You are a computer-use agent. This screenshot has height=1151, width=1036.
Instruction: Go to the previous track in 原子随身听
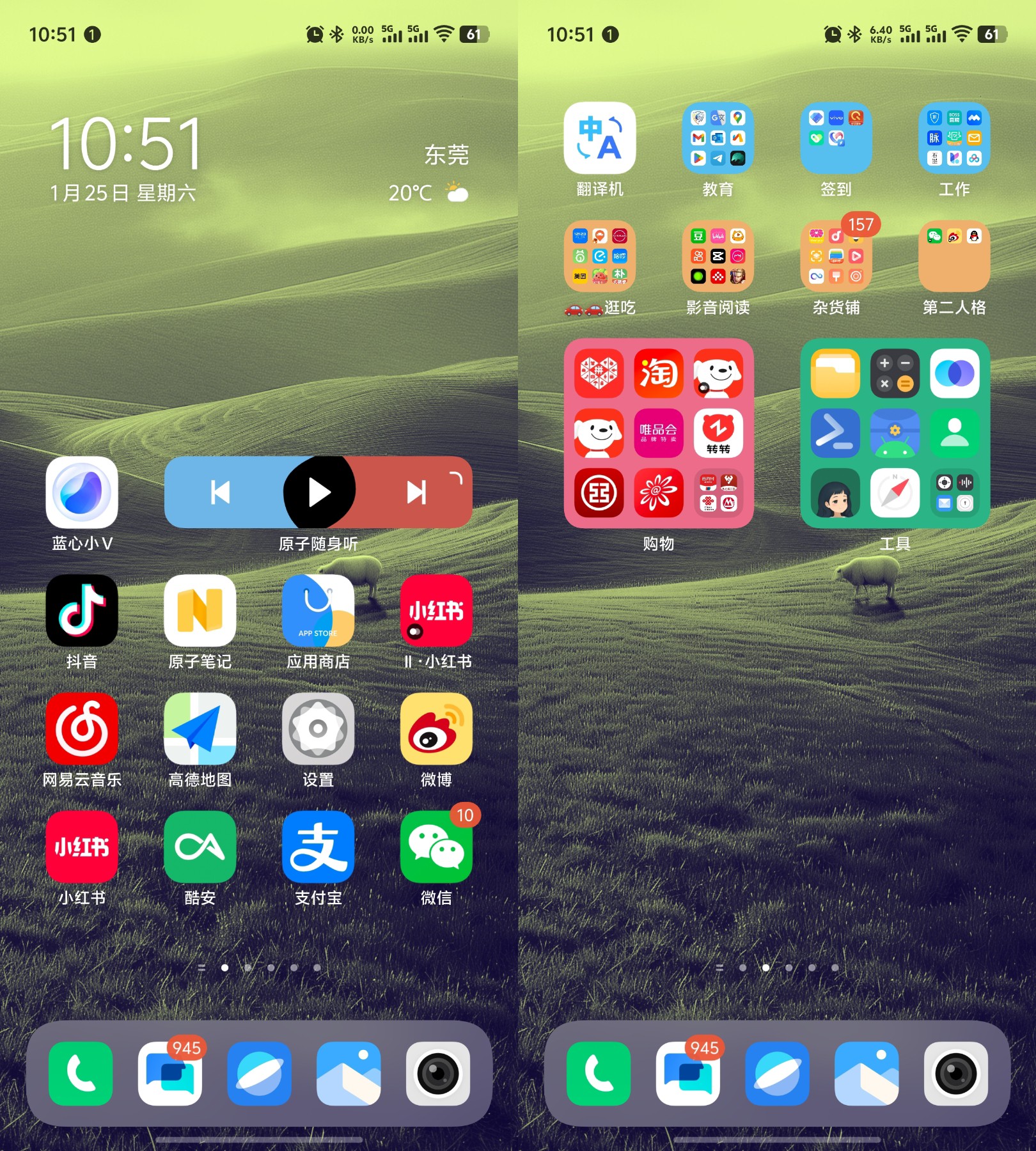[220, 492]
